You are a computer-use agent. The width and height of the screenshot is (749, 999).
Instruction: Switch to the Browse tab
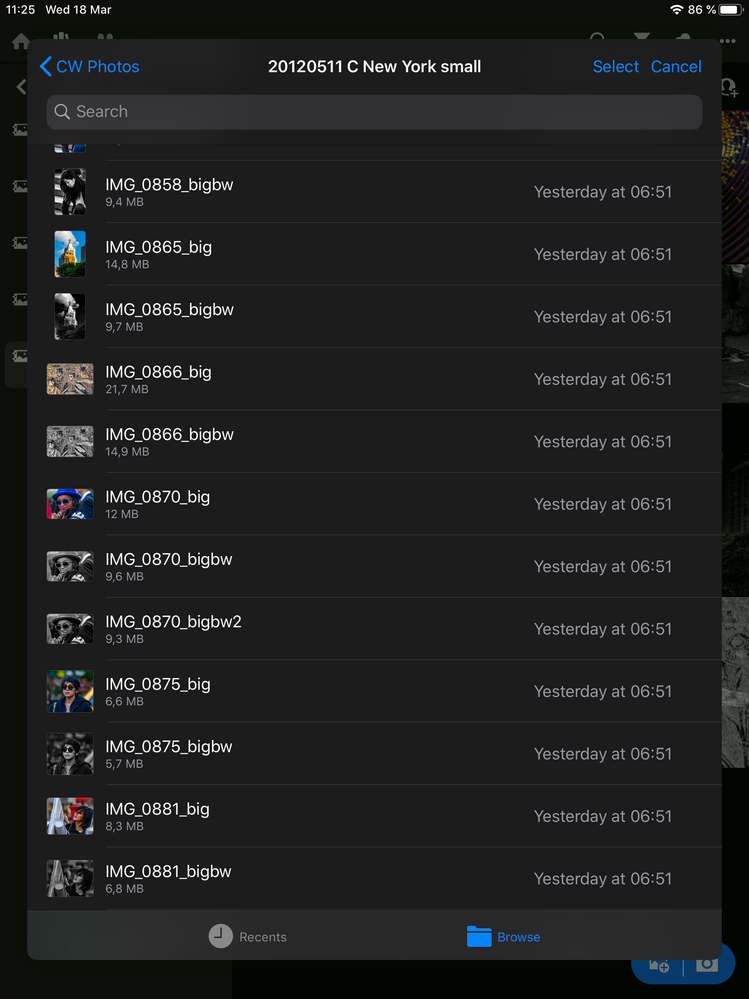pos(503,937)
